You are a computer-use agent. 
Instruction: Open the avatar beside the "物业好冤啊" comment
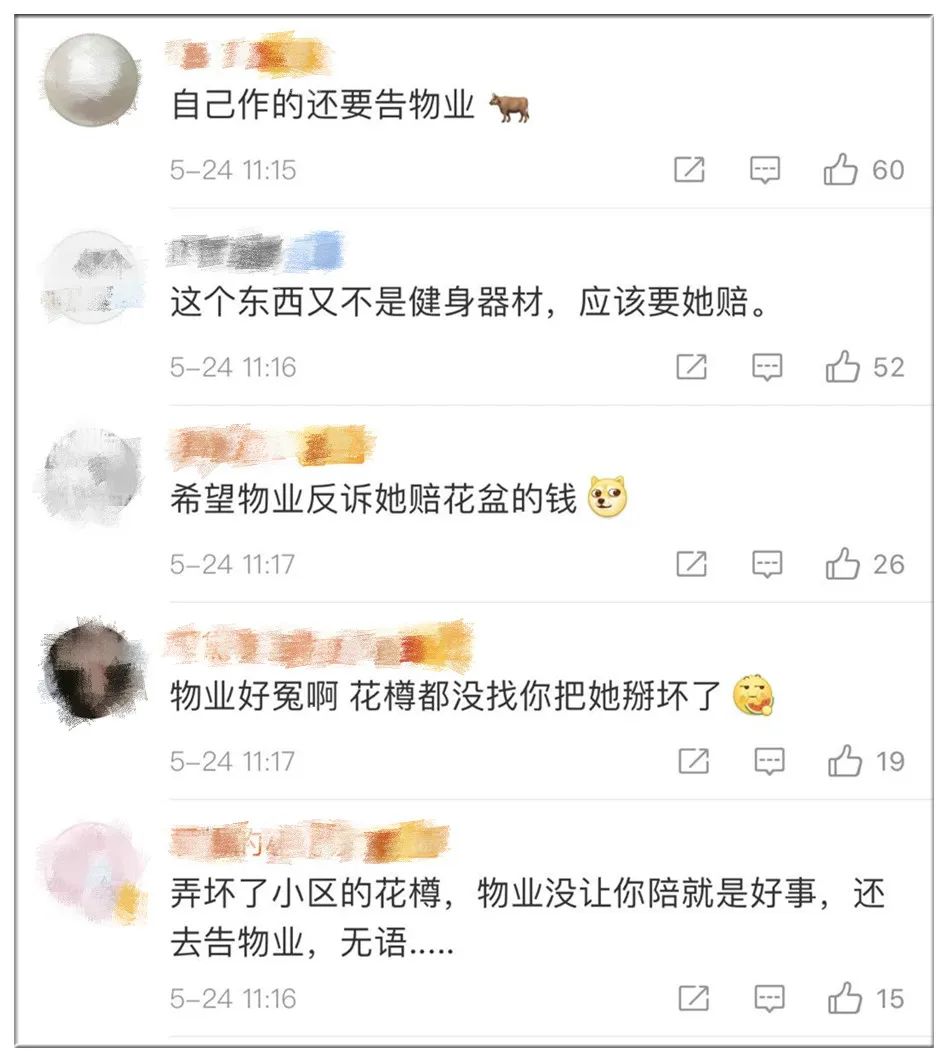click(x=92, y=670)
